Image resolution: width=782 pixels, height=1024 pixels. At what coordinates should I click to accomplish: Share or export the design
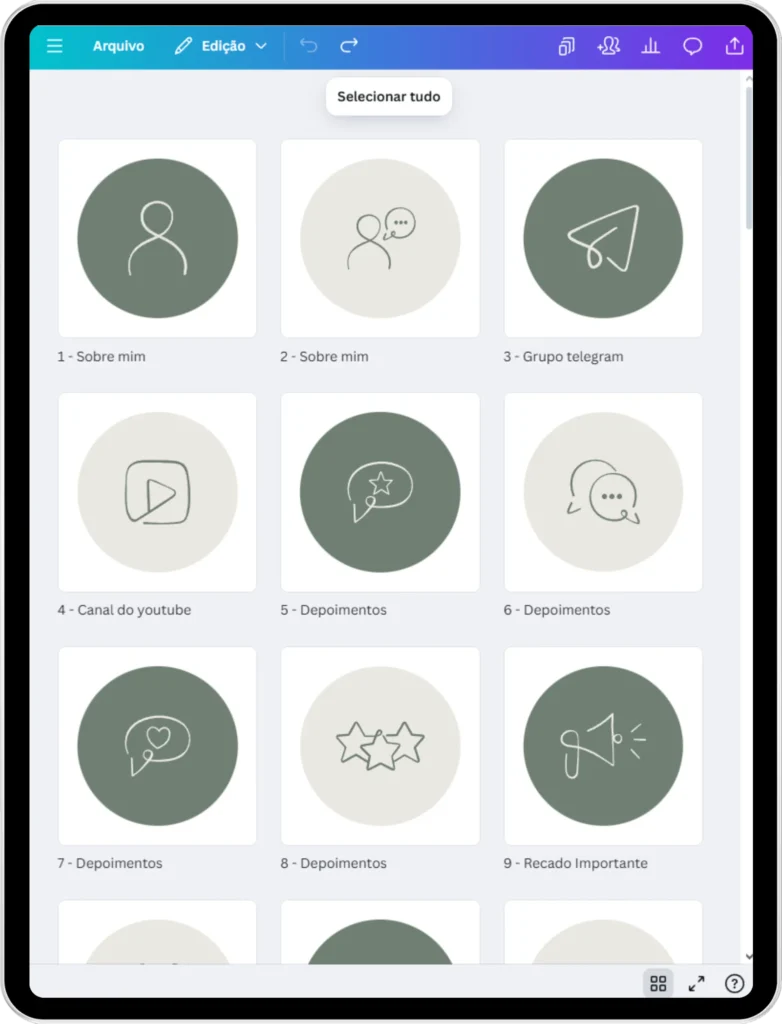734,46
